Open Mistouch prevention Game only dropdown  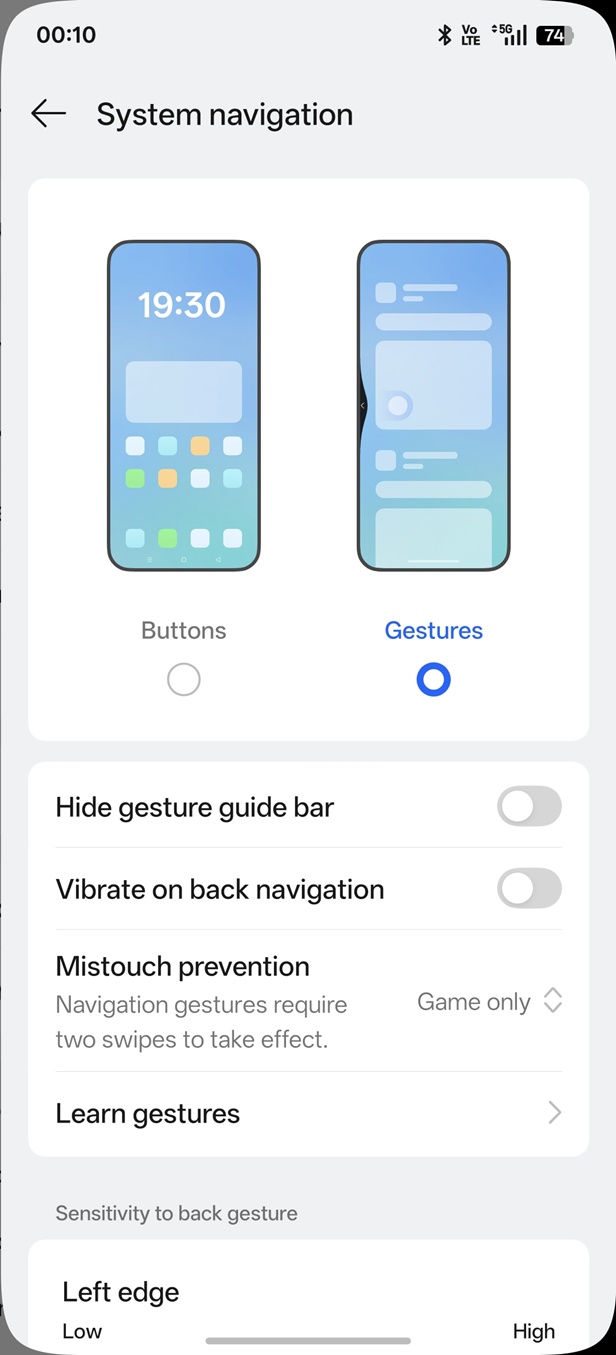[x=489, y=1002]
